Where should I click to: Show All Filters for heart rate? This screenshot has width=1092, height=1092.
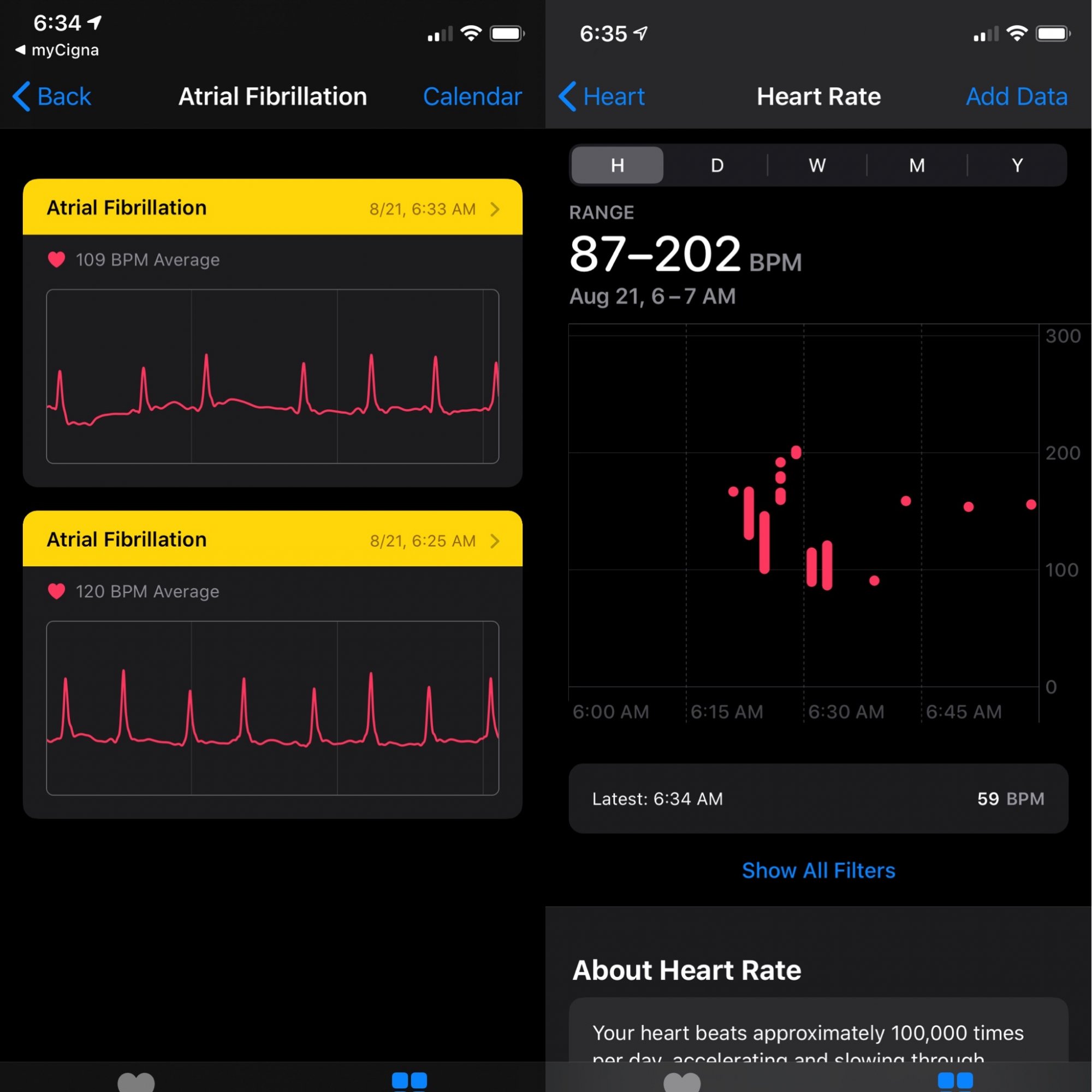818,870
